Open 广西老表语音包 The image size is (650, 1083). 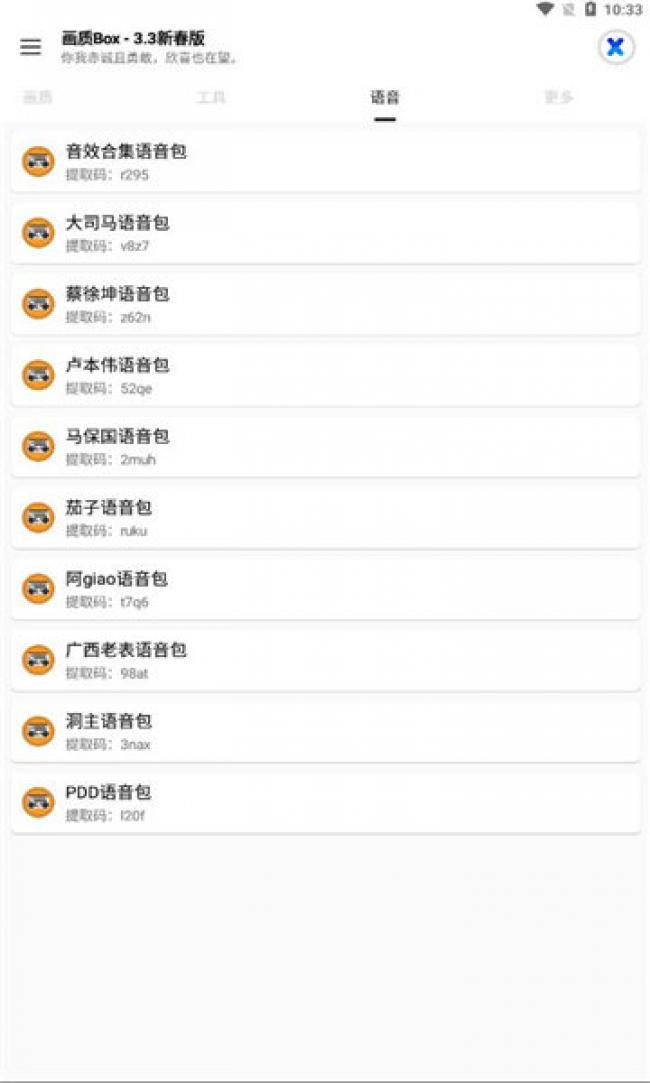pos(325,660)
